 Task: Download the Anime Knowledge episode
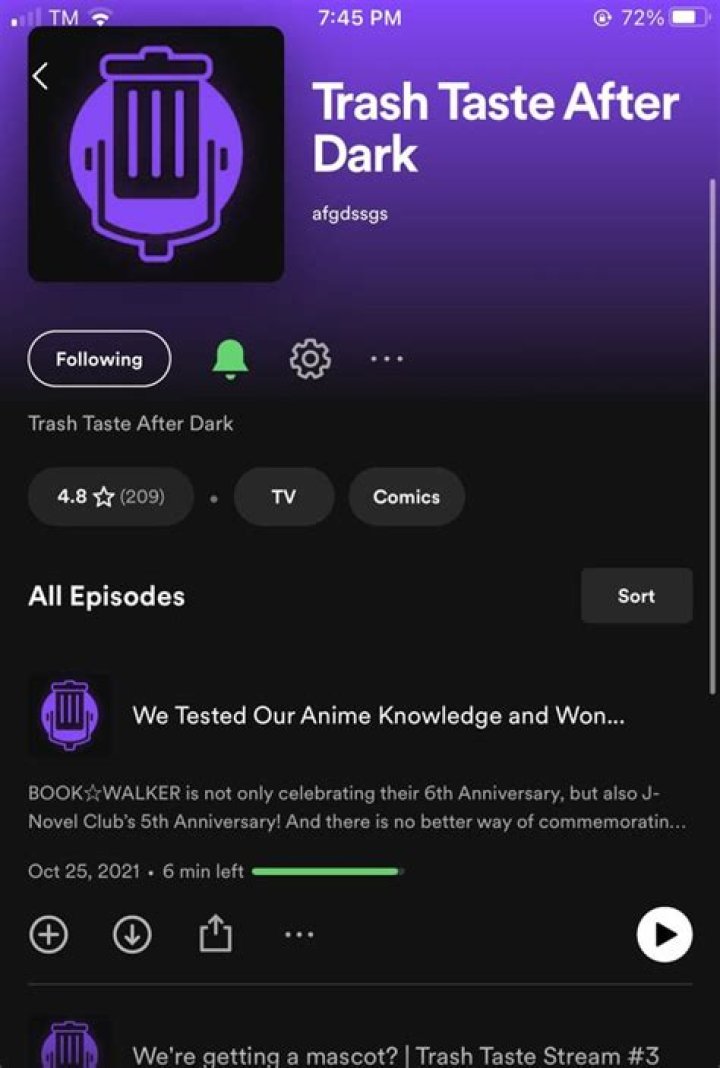[132, 934]
